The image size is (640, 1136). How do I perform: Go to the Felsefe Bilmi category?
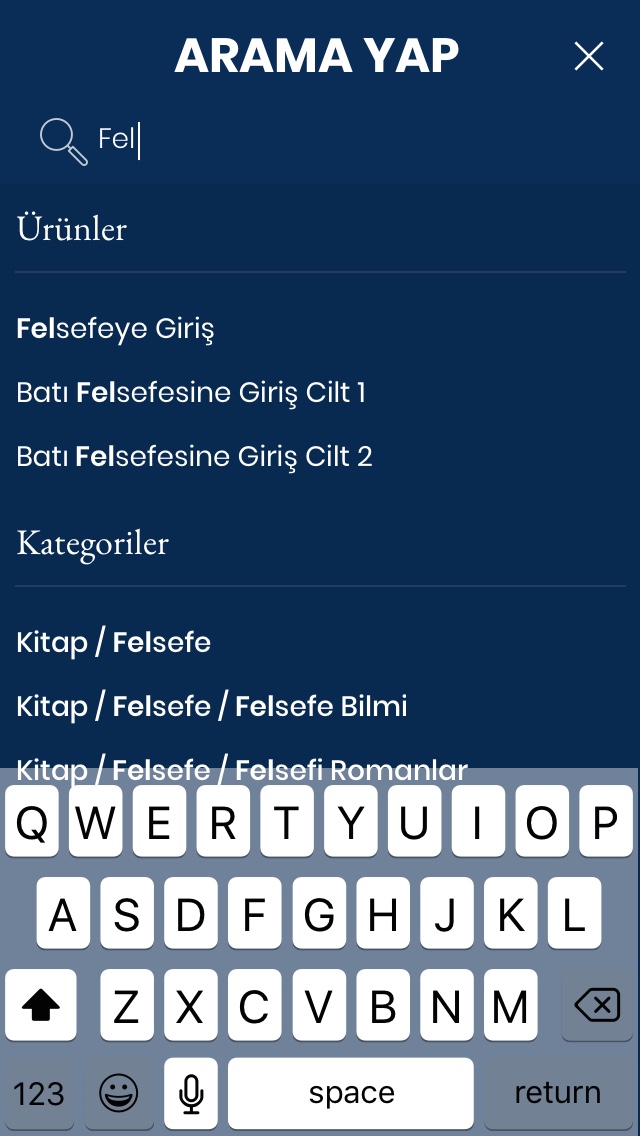pyautogui.click(x=212, y=706)
